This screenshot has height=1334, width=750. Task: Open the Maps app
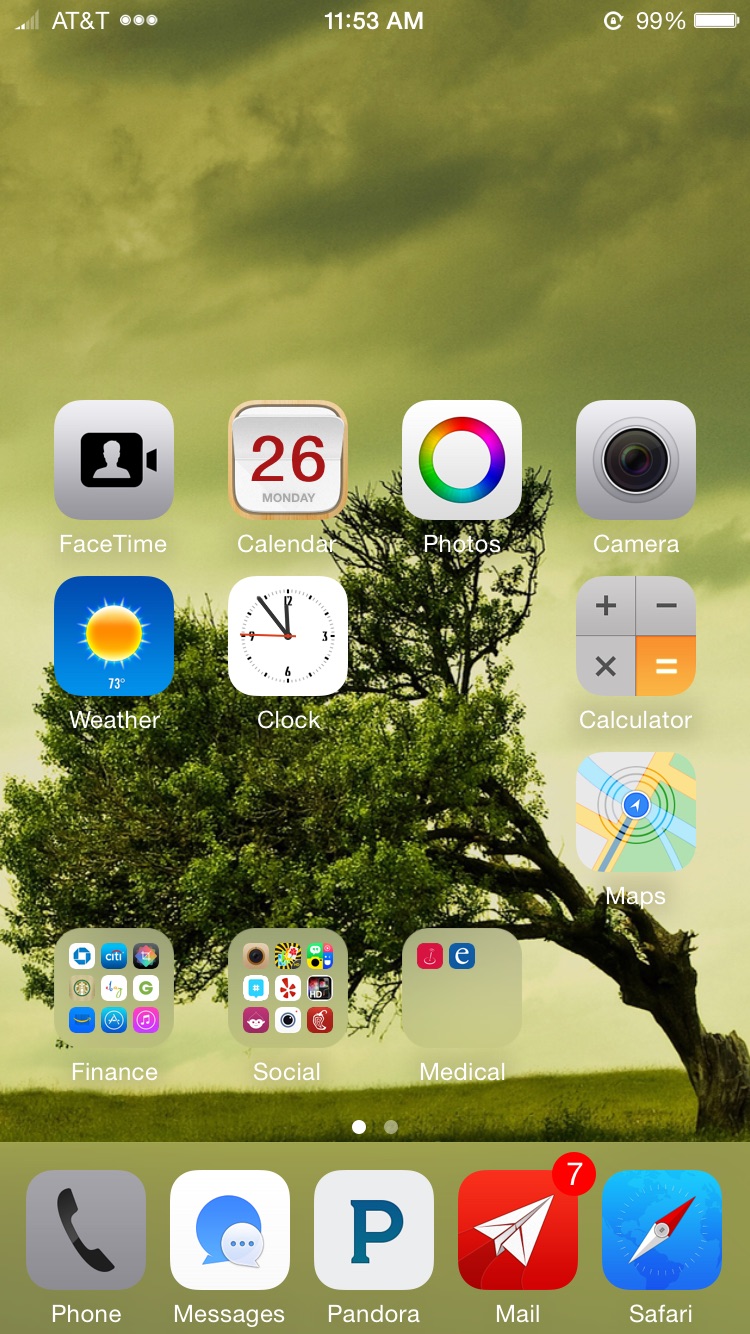click(x=636, y=812)
